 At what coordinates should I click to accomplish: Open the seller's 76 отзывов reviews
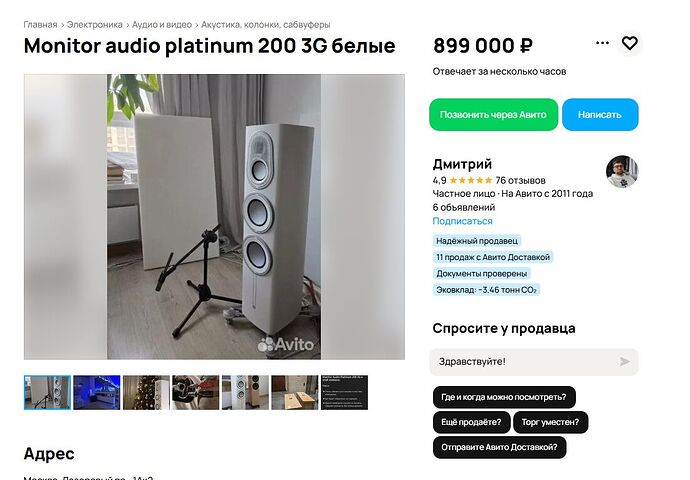[520, 180]
